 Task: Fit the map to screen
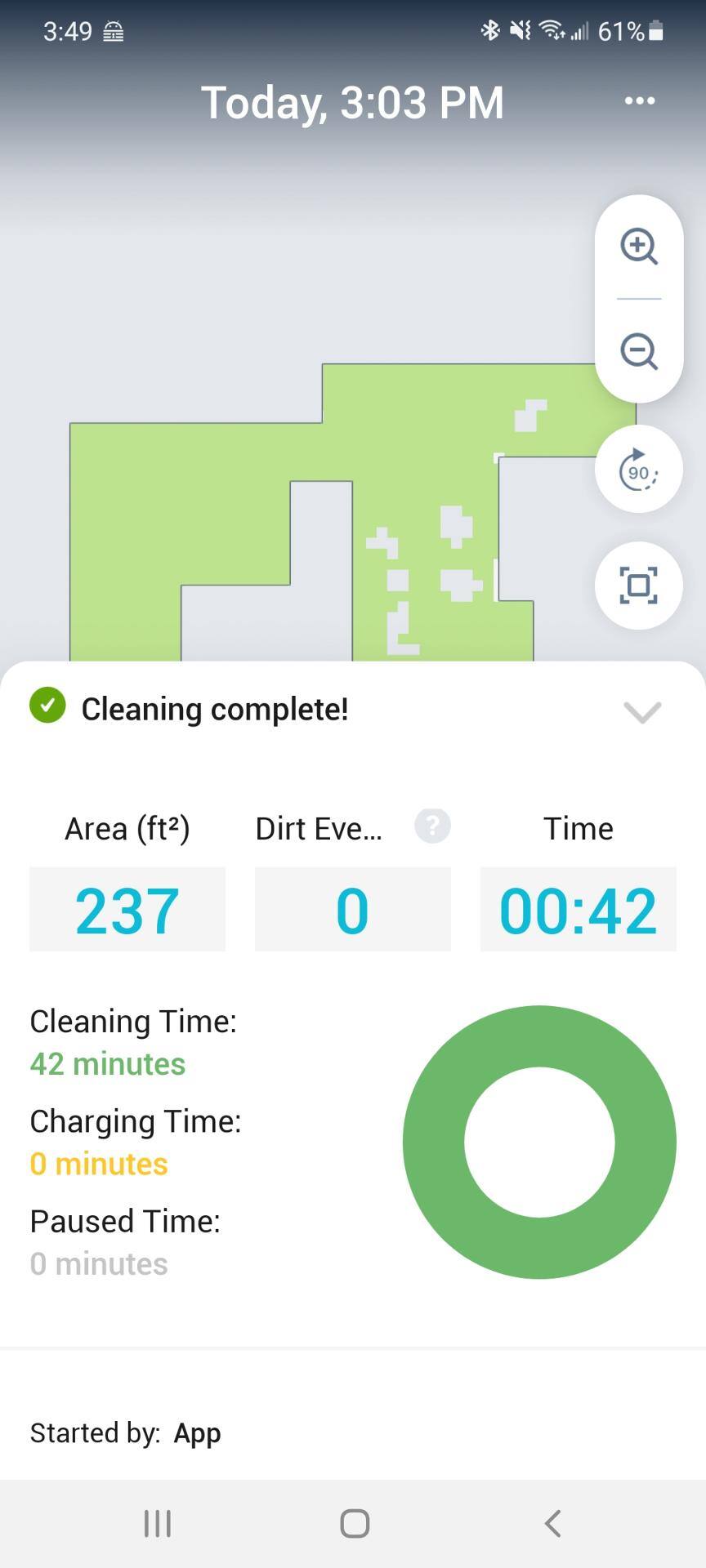pyautogui.click(x=638, y=586)
